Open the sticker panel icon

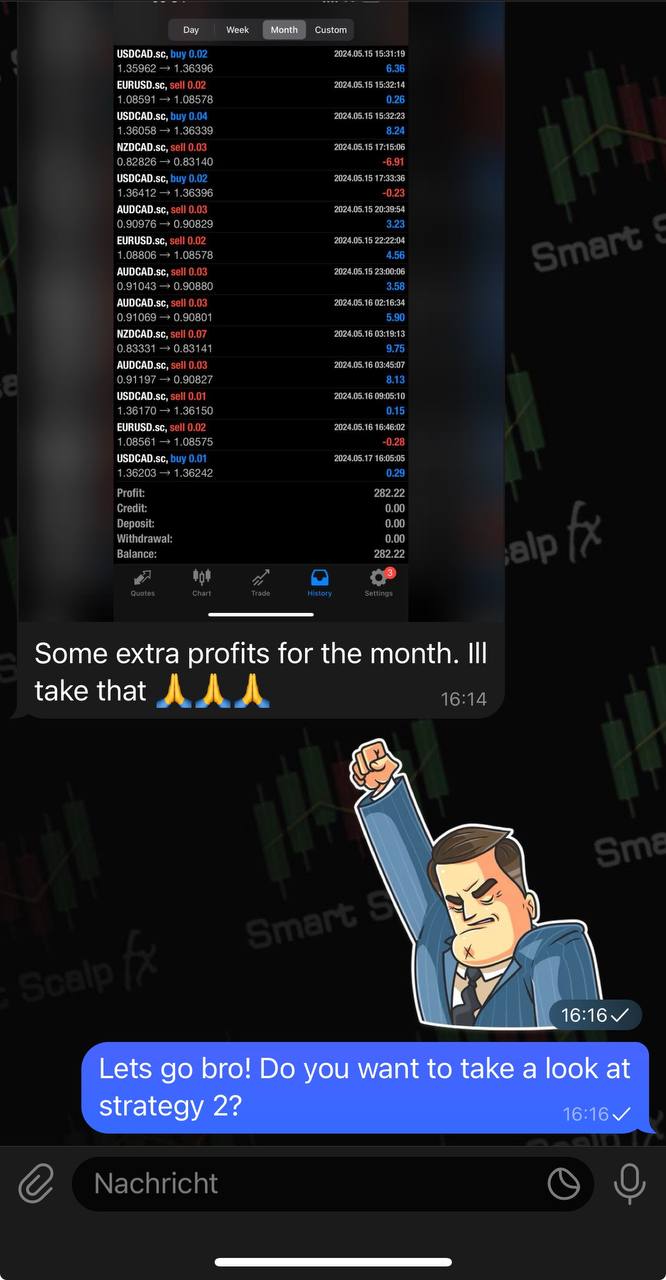pos(564,1184)
